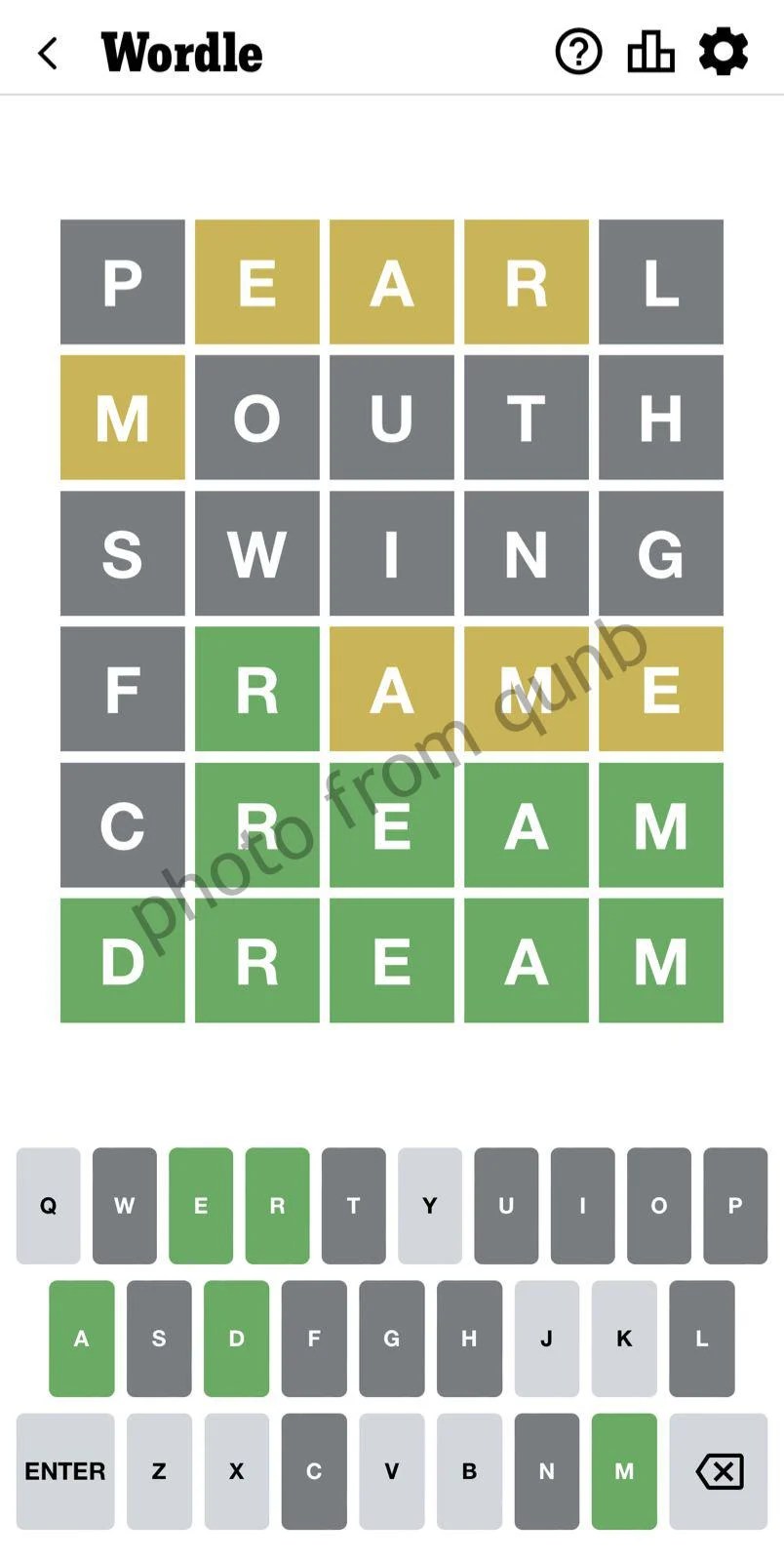Tap the green E key
784x1561 pixels.
click(x=201, y=1205)
